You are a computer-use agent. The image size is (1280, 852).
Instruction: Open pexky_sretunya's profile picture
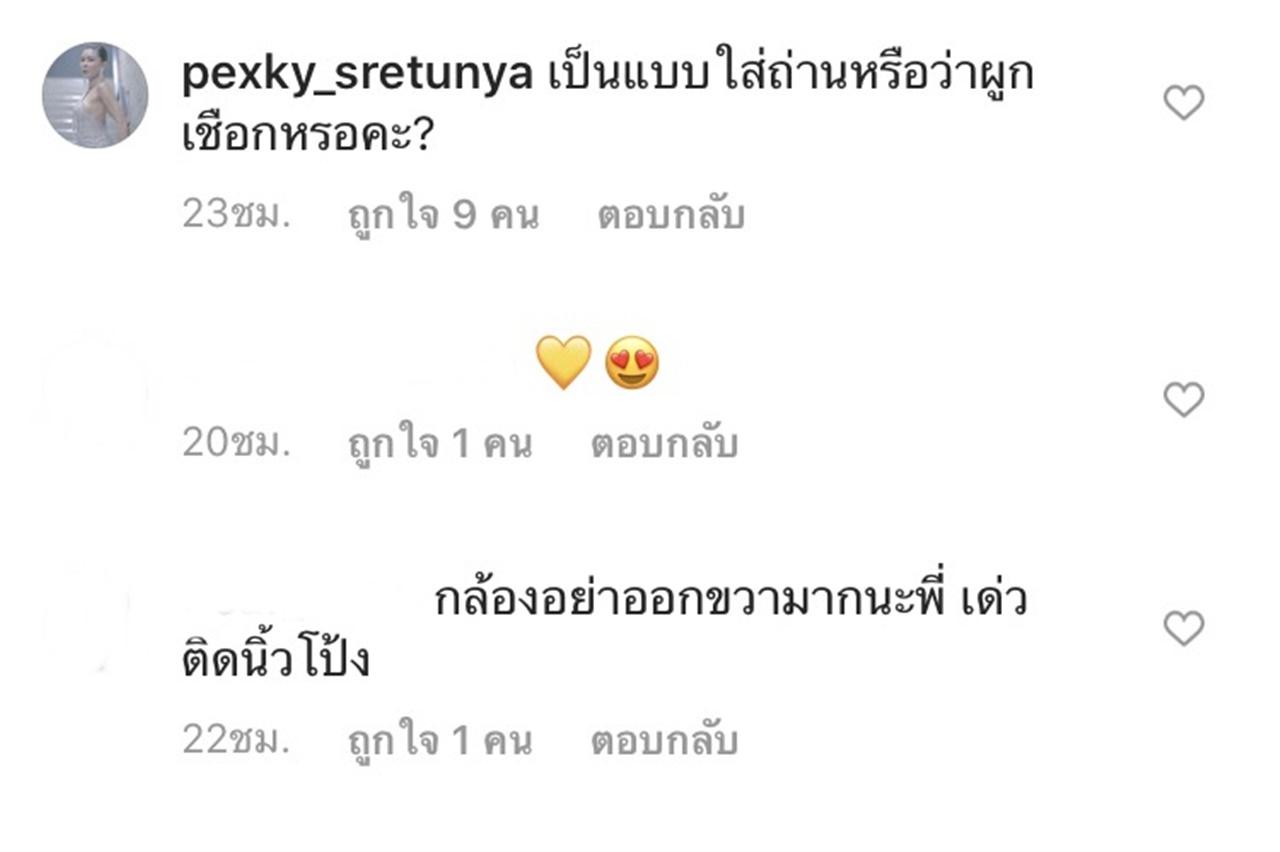coord(95,96)
